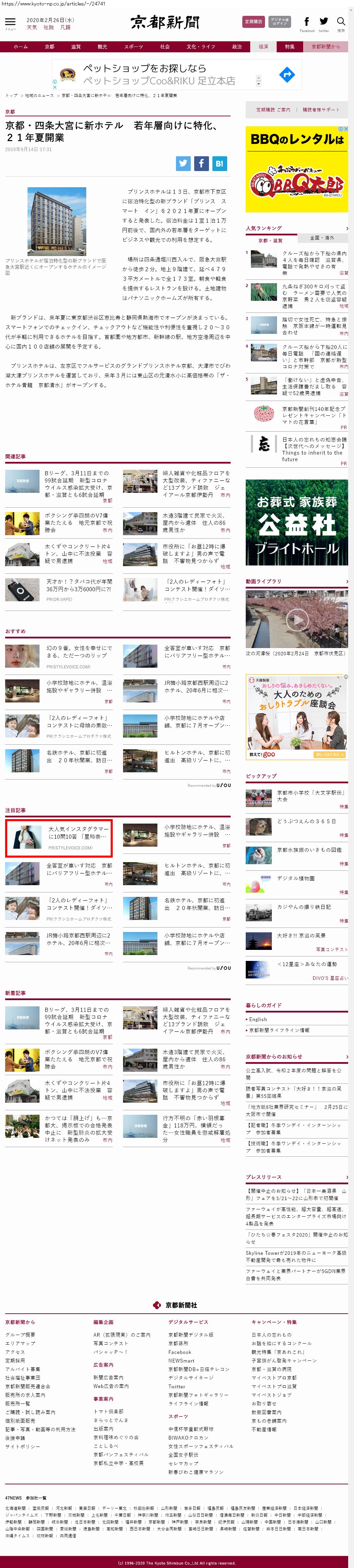Open the hamburger menu
354x1568 pixels.
click(x=10, y=22)
